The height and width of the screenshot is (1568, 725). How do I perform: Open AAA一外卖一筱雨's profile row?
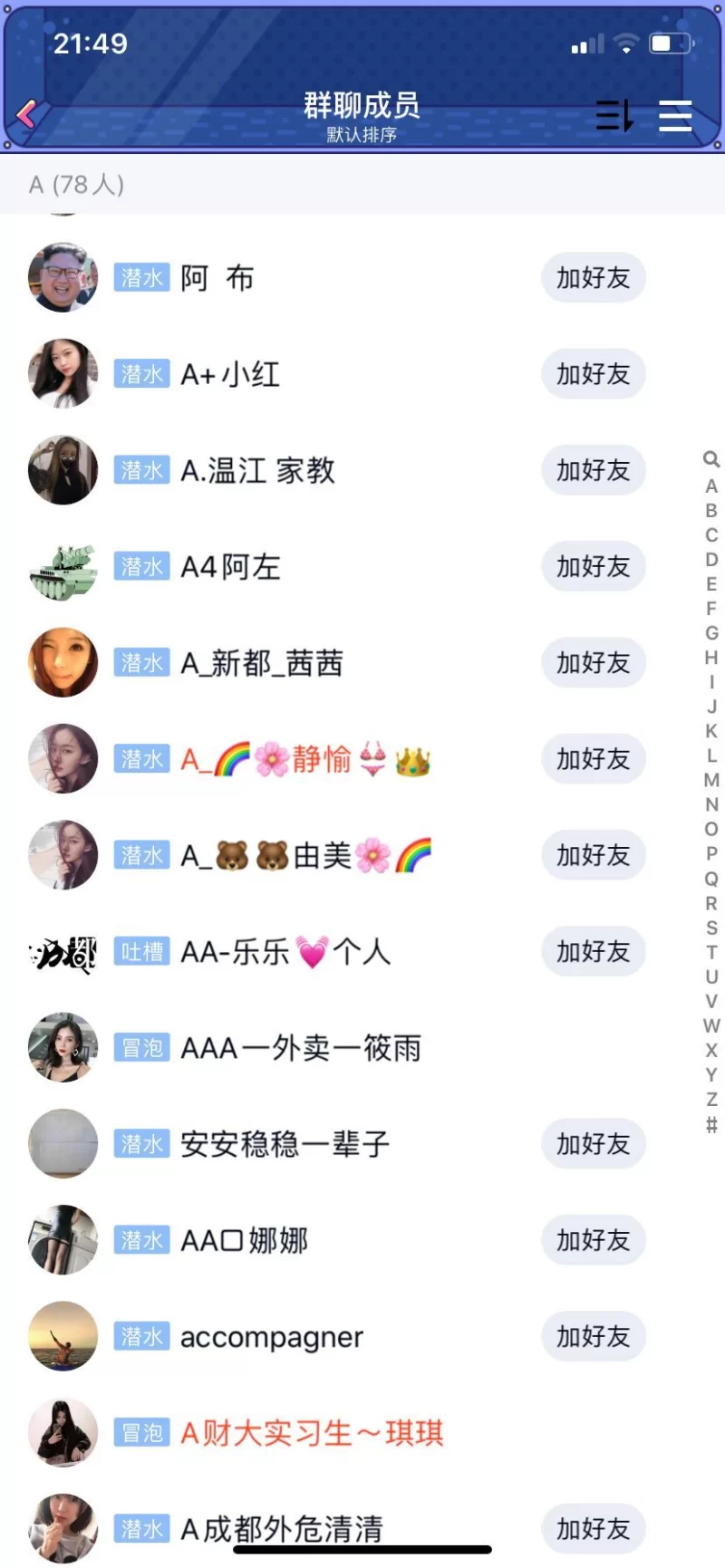301,1048
